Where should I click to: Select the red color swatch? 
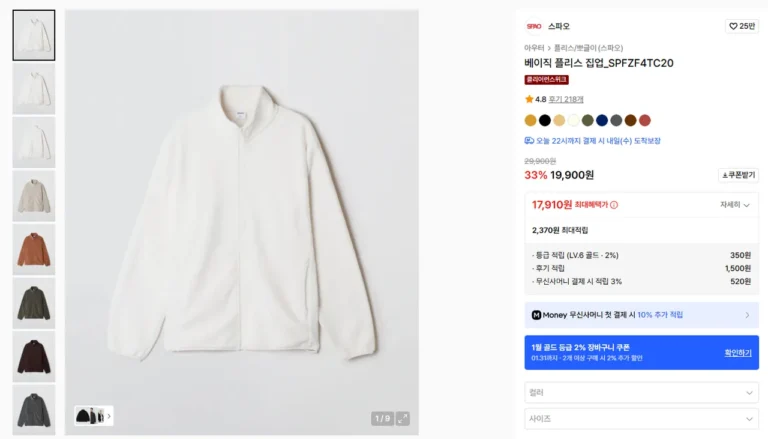(x=645, y=120)
